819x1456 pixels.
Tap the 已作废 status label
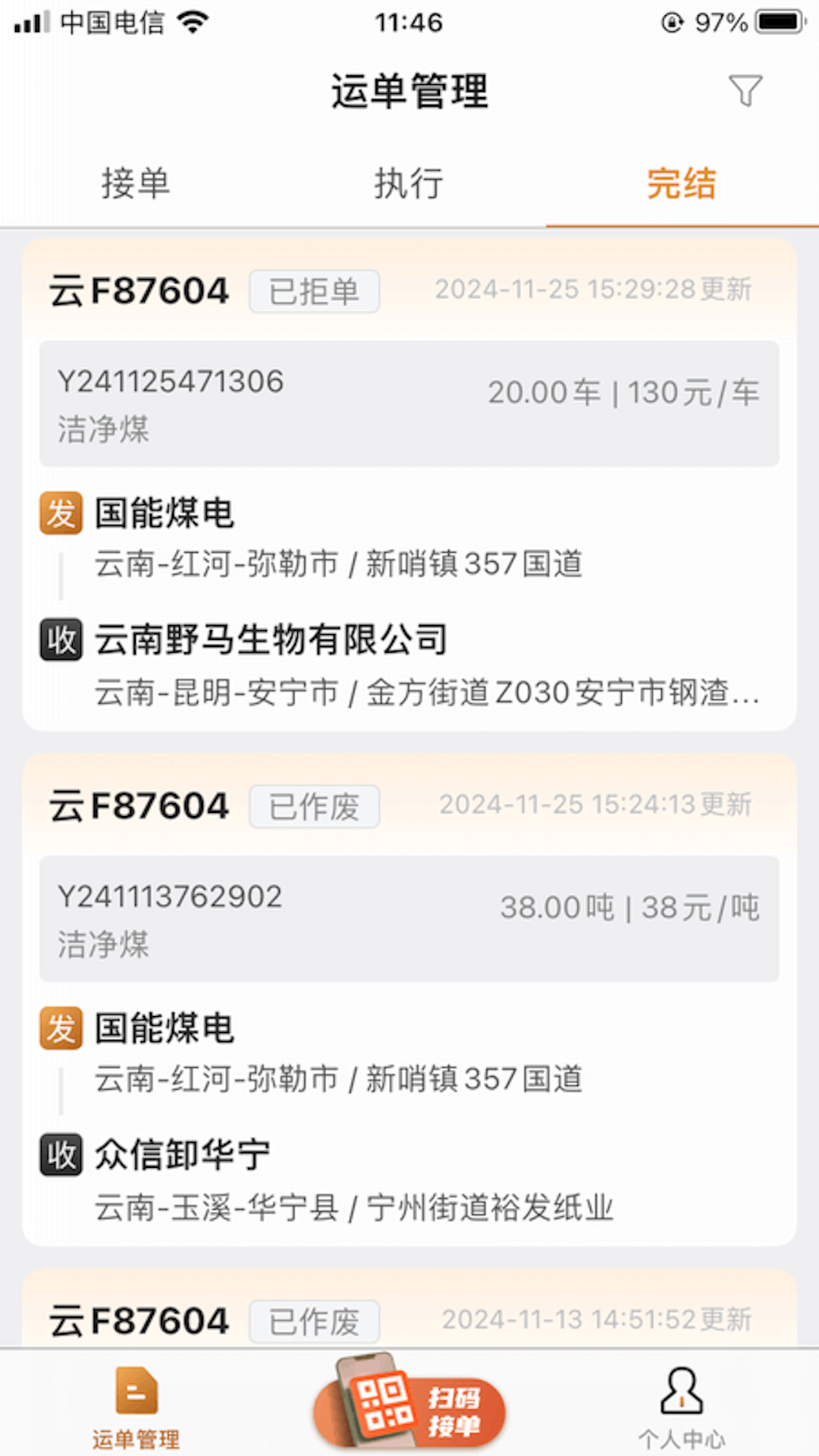[x=314, y=806]
